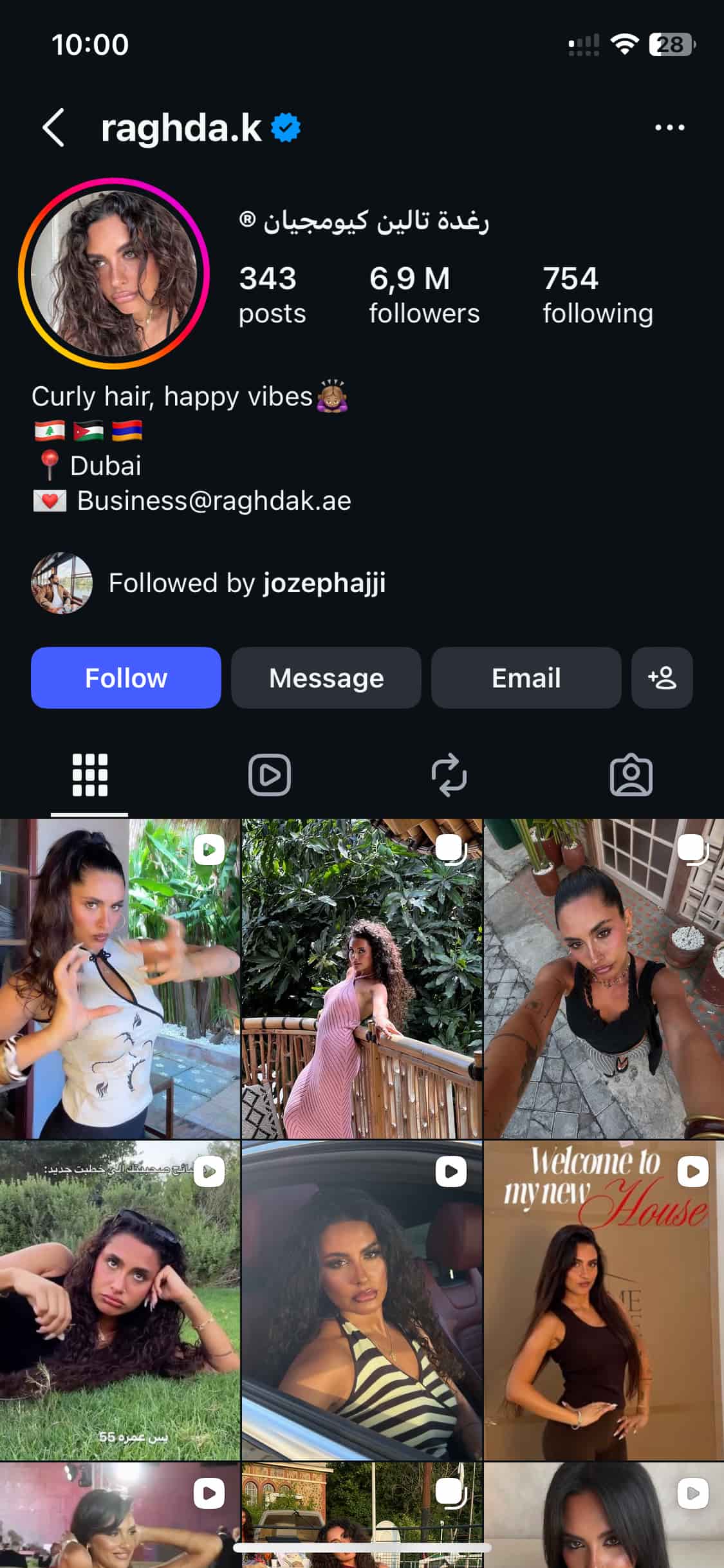Switch to the reposts tab

(x=449, y=775)
